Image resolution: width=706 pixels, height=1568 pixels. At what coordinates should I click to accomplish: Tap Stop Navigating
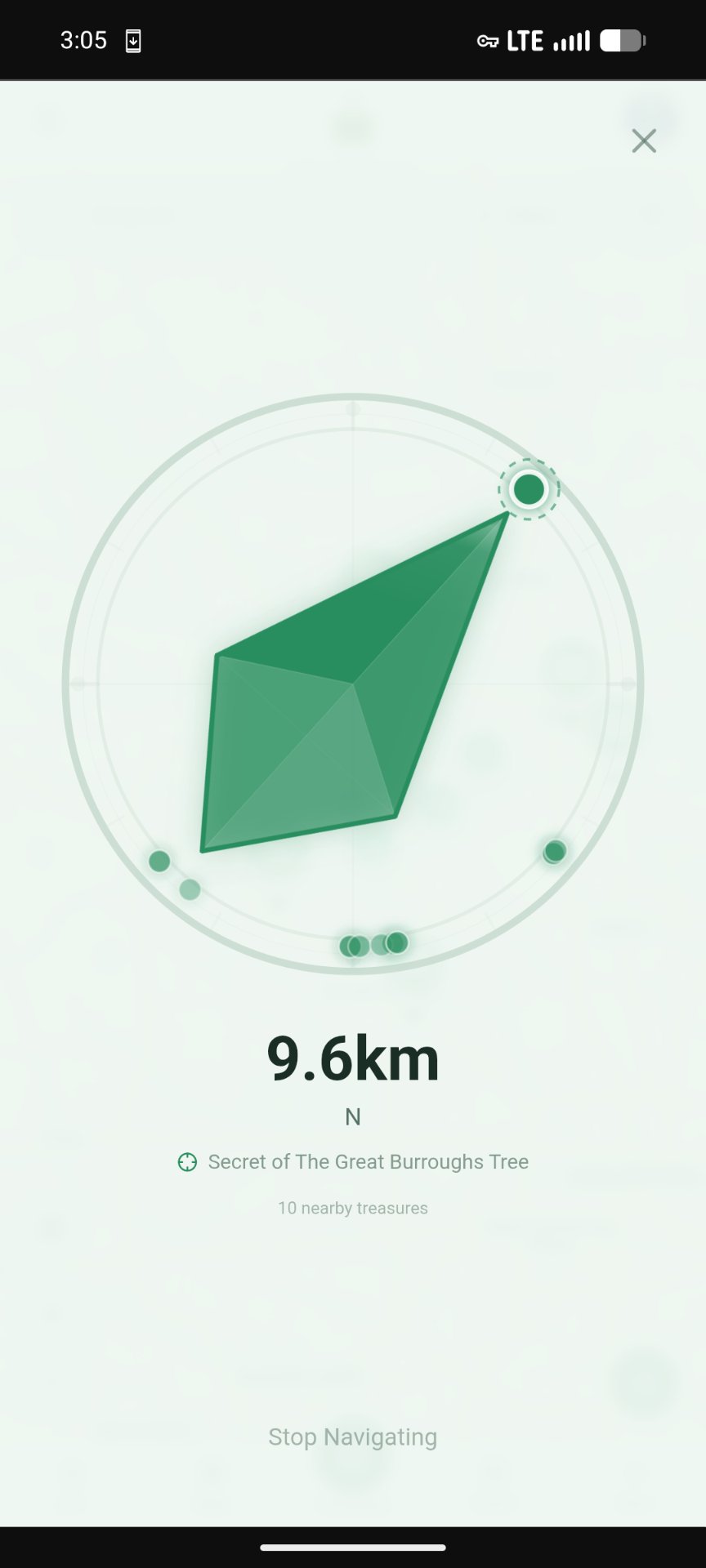352,1437
